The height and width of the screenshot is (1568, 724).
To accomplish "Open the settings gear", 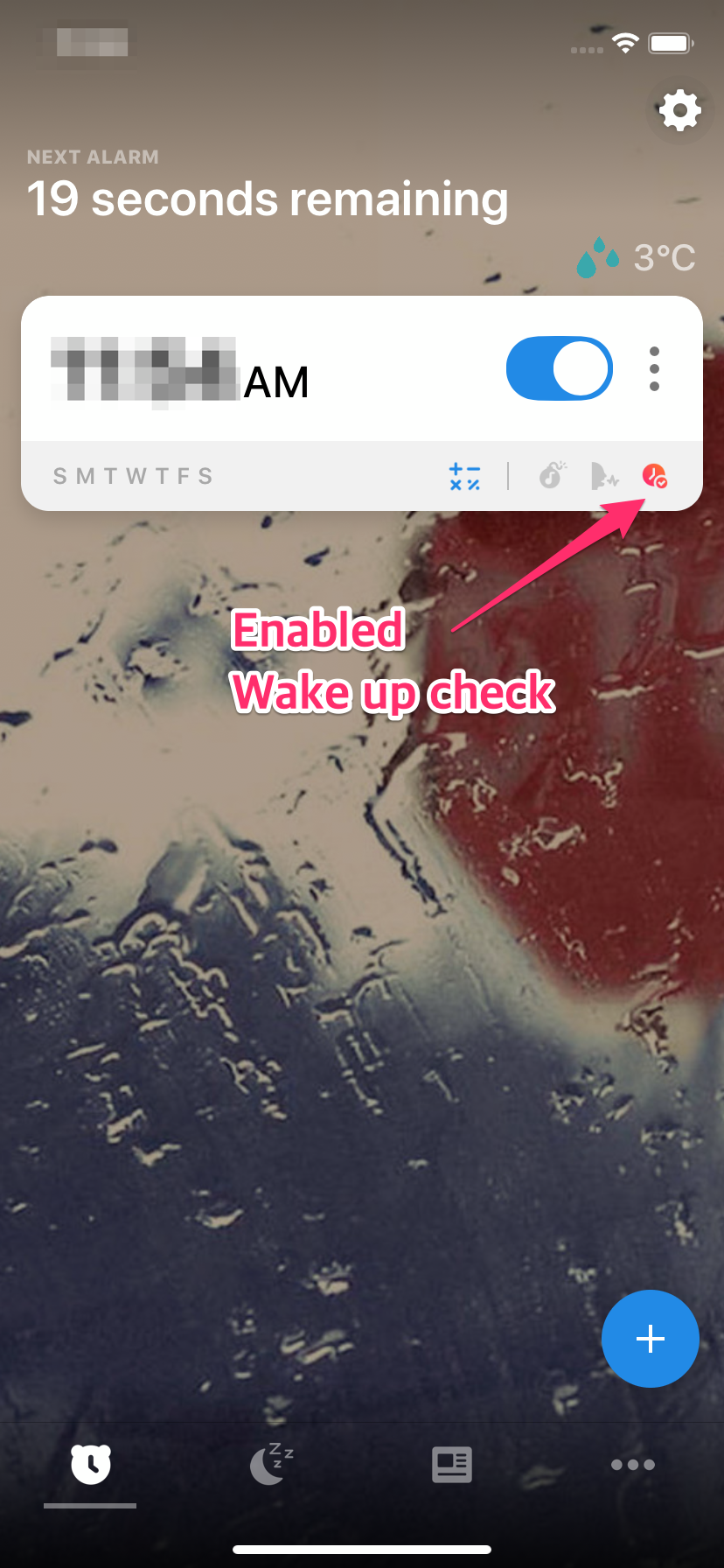I will 679,111.
